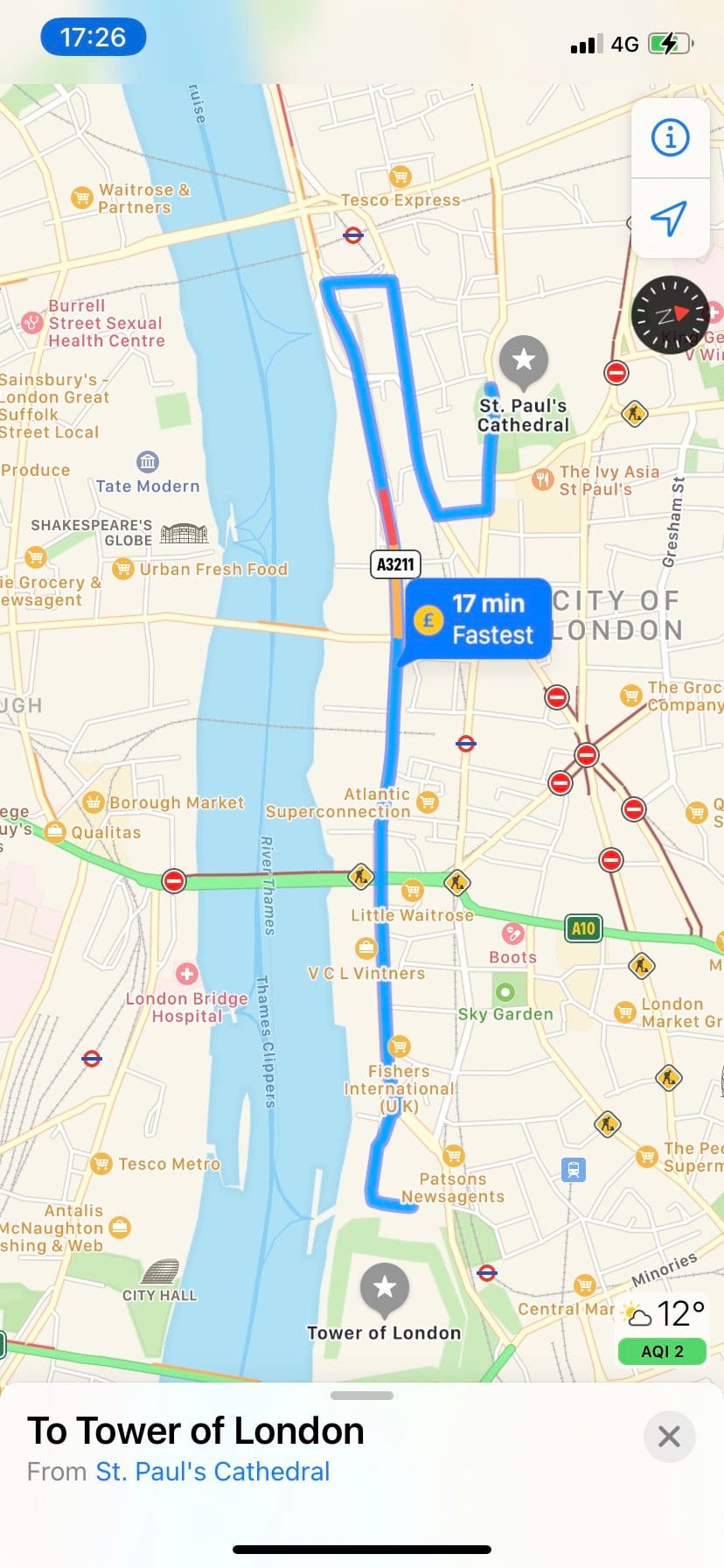Select the 17 min Fastest route label
This screenshot has height=1568, width=724.
pyautogui.click(x=477, y=619)
